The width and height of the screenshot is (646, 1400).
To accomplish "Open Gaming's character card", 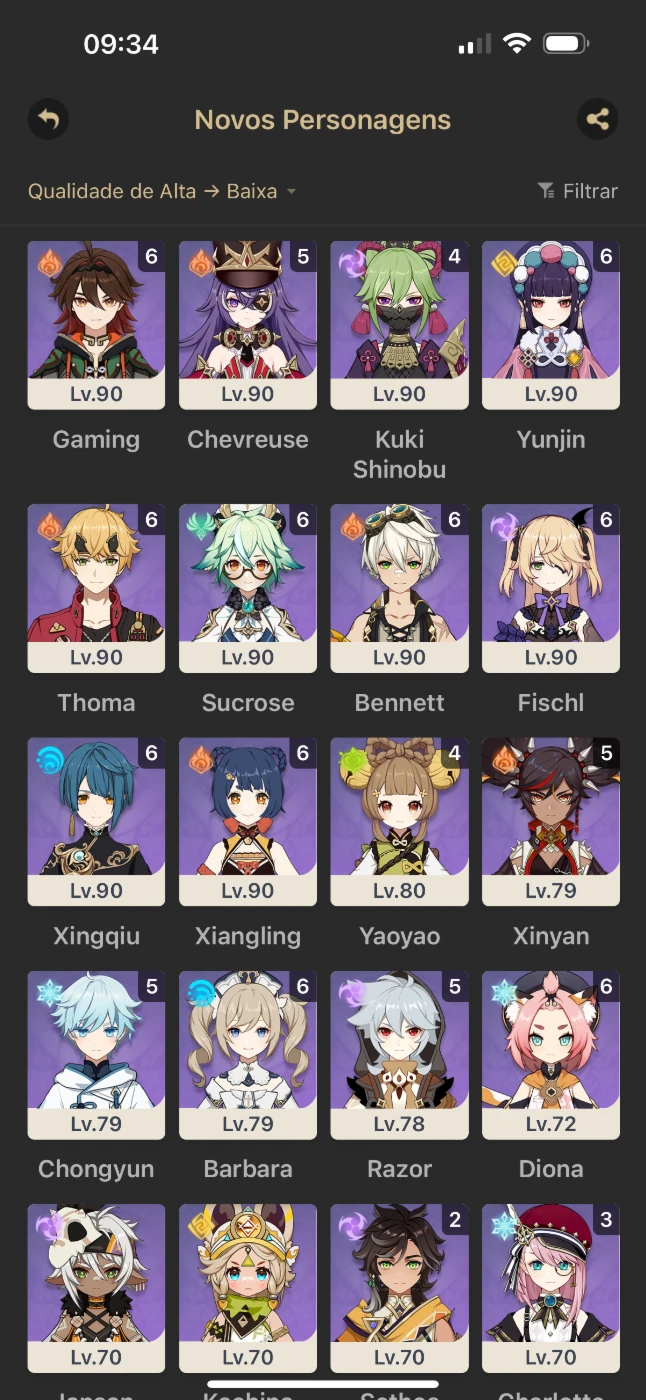I will coord(96,325).
